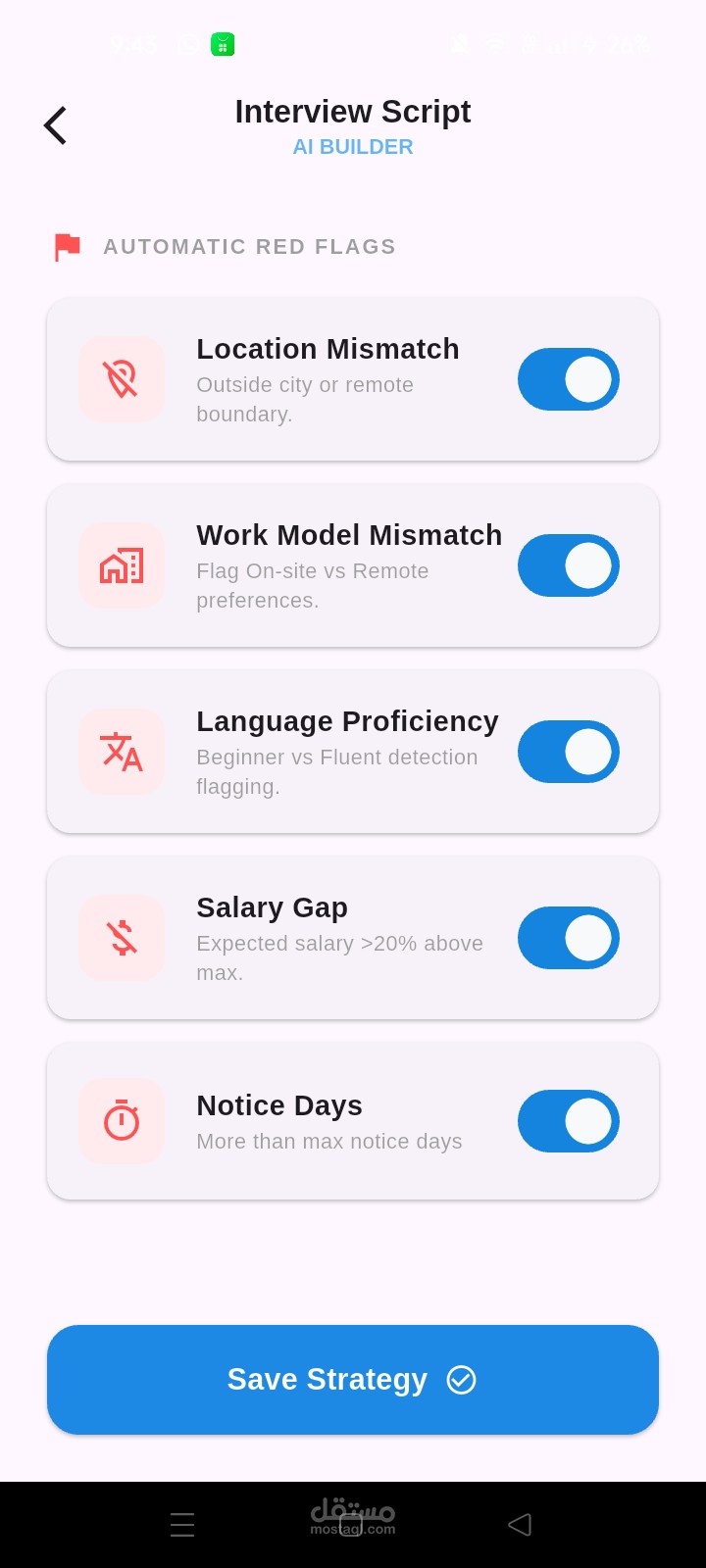Toggle the Notice Days switch
Screen dimensions: 706x1568
point(568,1121)
